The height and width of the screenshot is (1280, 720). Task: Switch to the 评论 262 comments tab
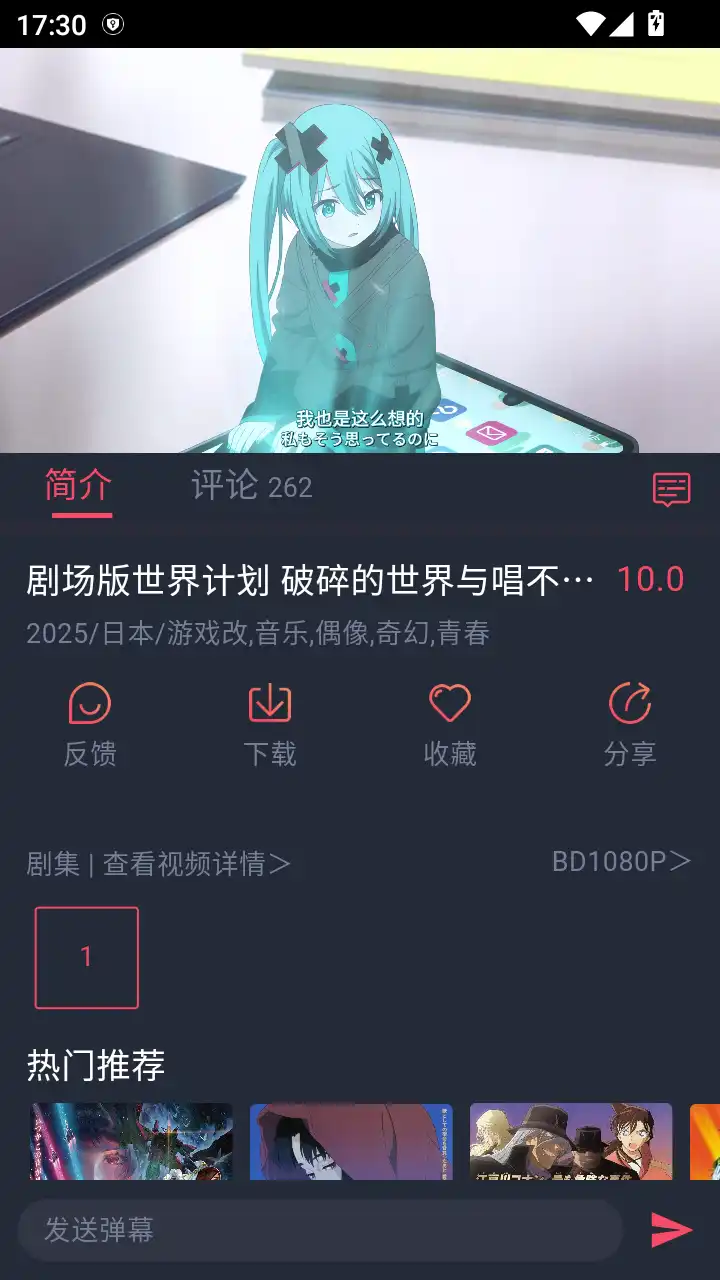click(249, 489)
